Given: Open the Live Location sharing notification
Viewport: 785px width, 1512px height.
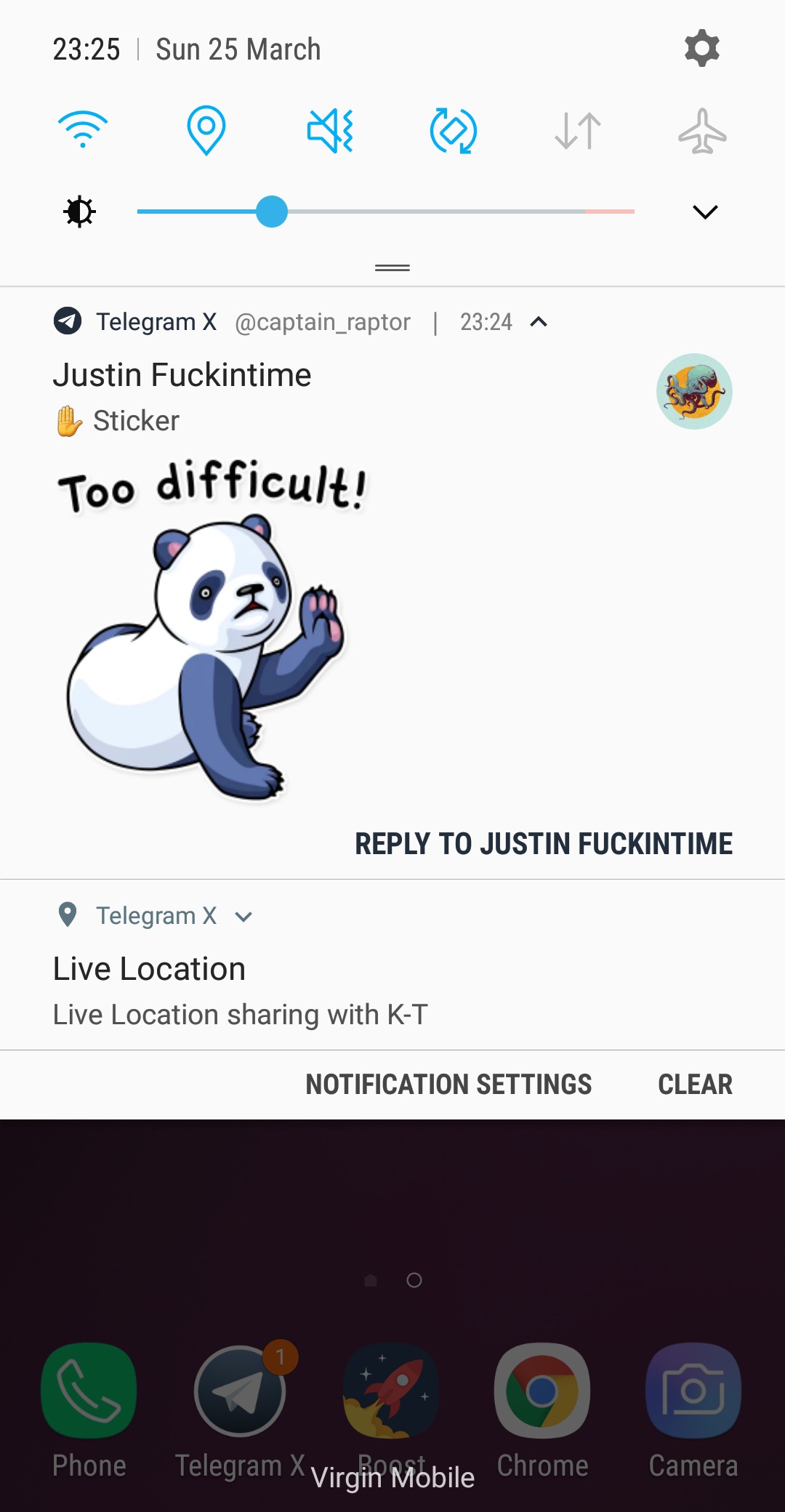Looking at the screenshot, I should pos(240,992).
